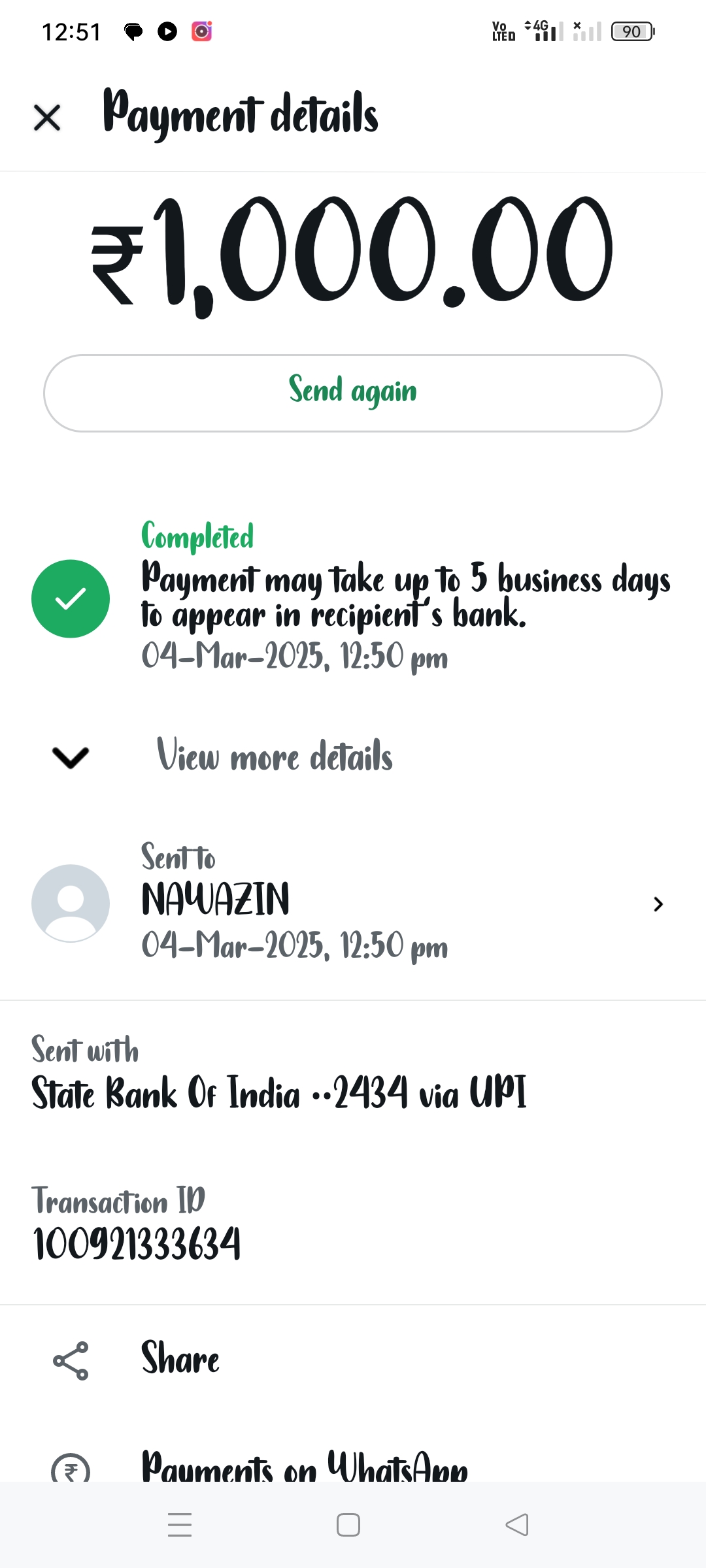Go back using the system back button

(x=517, y=1525)
